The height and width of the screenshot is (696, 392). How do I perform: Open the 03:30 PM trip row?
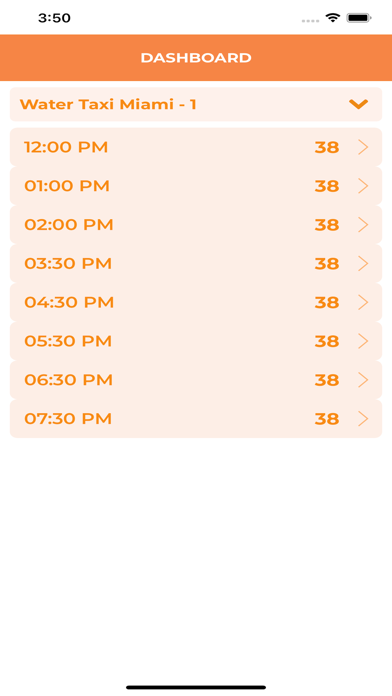click(x=196, y=264)
